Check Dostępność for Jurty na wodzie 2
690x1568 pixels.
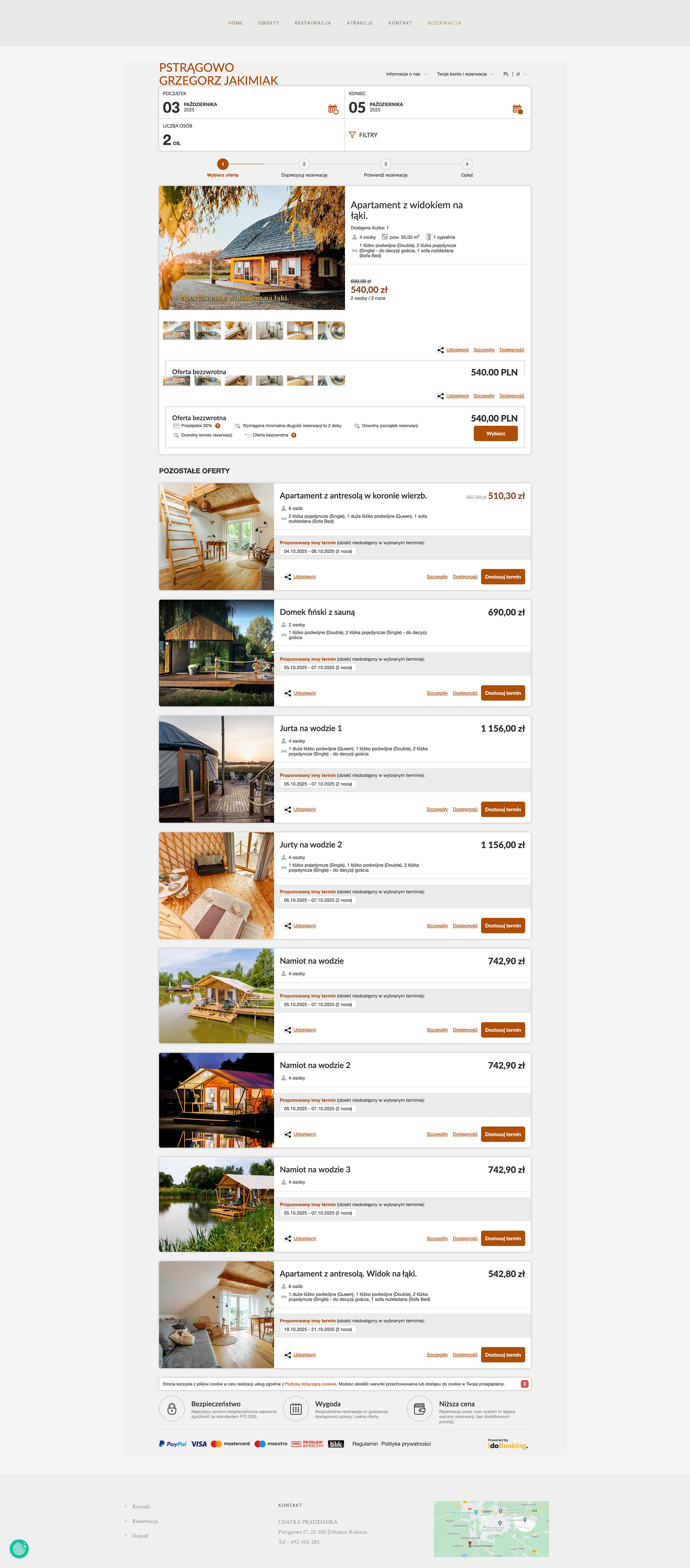click(465, 926)
